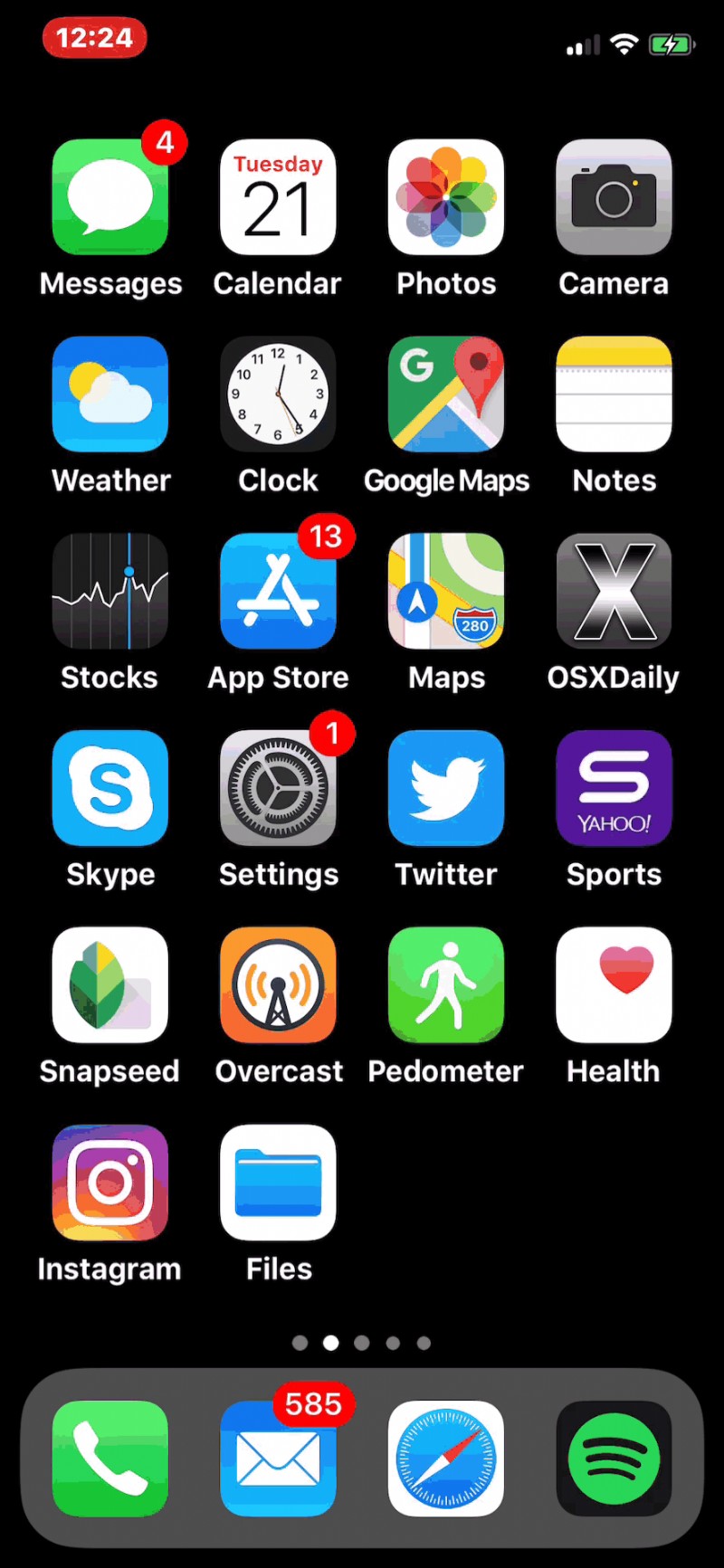Open the Clock app
Viewport: 724px width, 1568px height.
coord(278,394)
